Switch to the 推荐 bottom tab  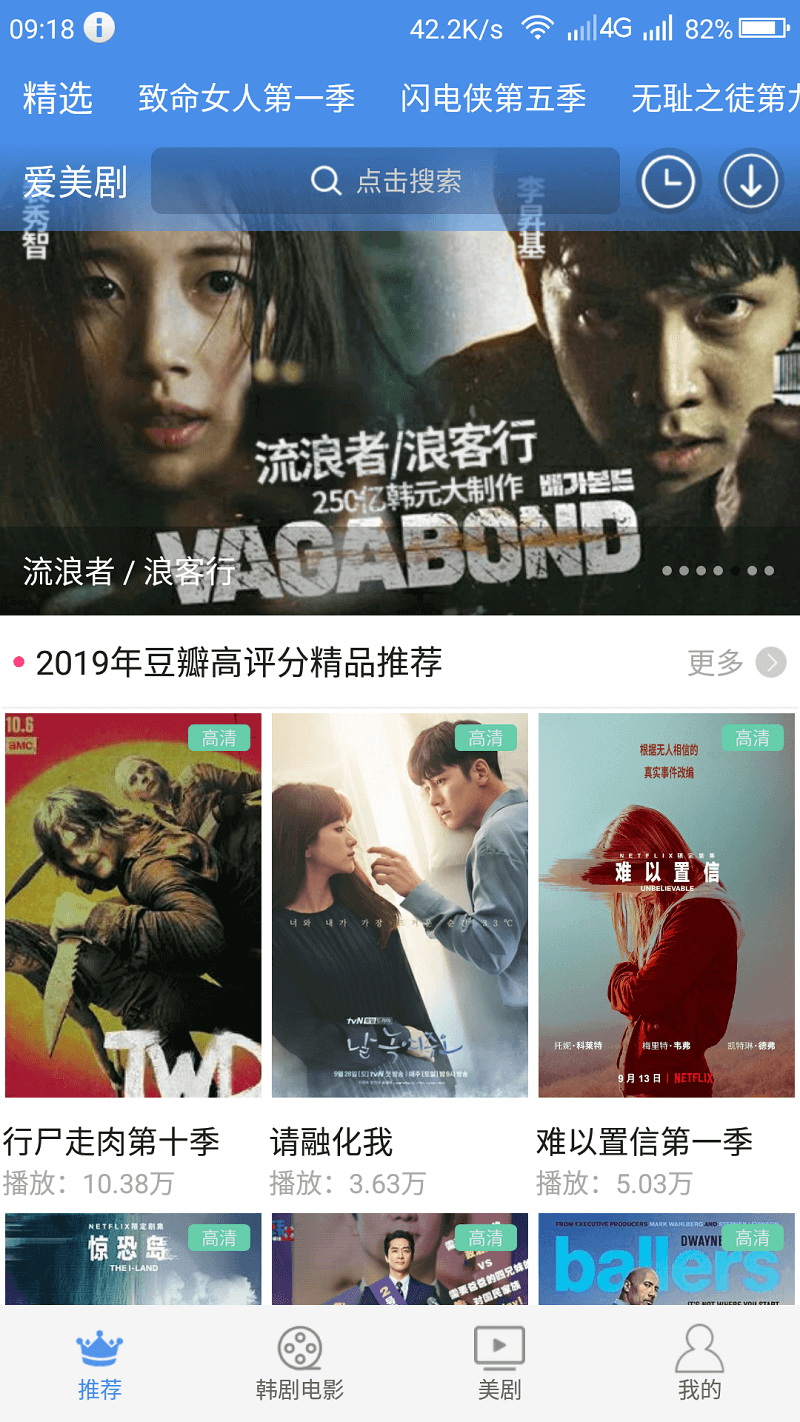[x=100, y=1364]
